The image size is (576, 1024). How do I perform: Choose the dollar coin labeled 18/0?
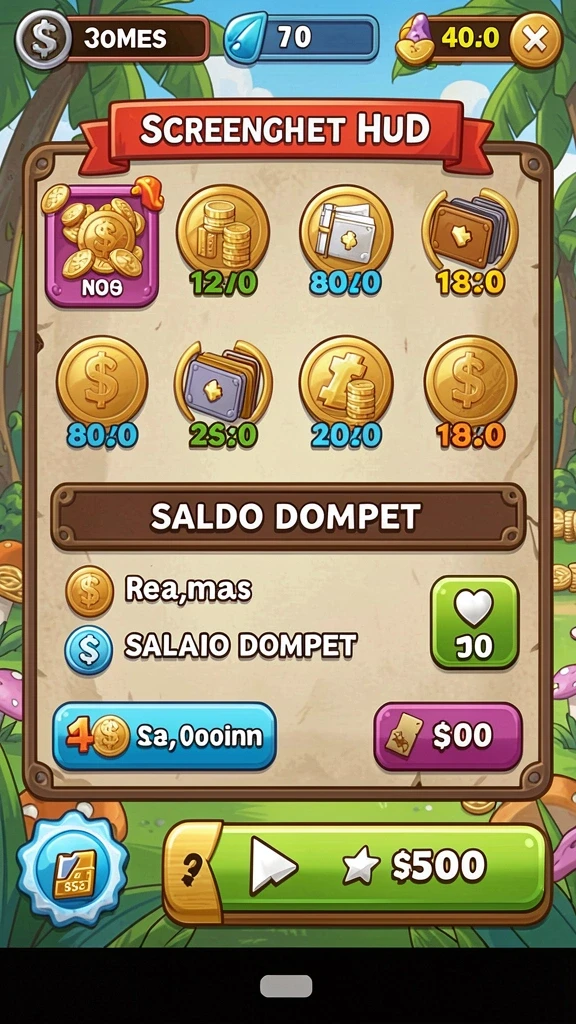tap(470, 392)
